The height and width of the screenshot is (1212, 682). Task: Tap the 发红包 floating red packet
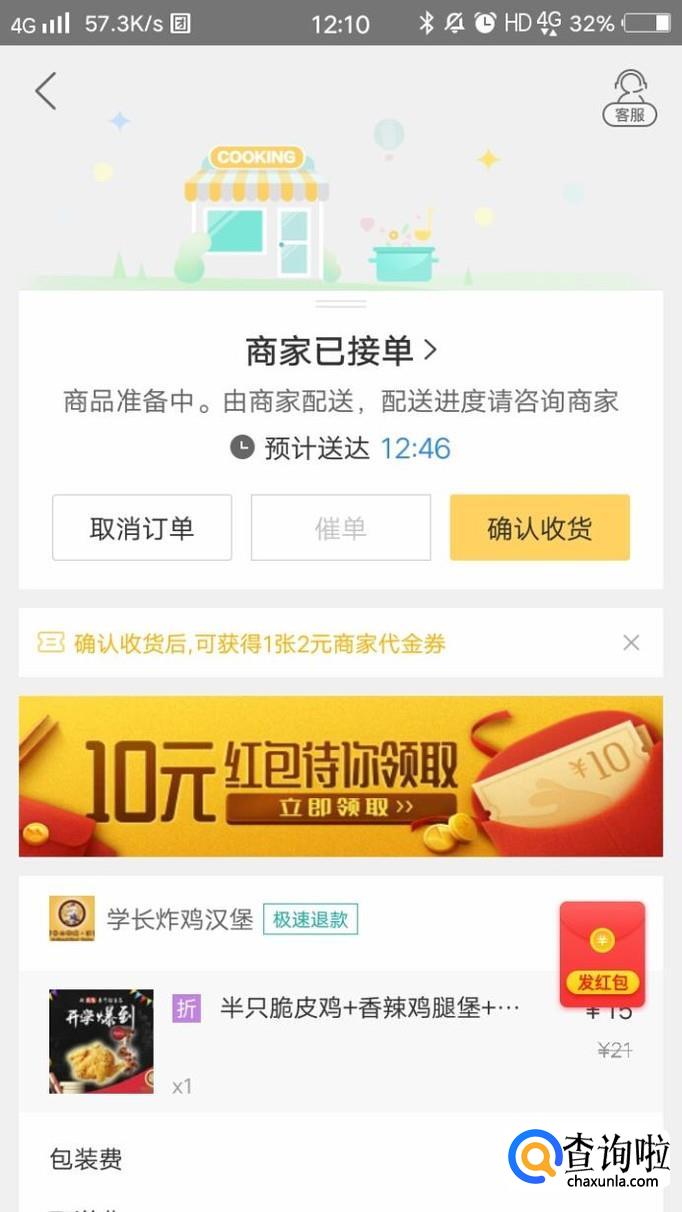pos(602,954)
